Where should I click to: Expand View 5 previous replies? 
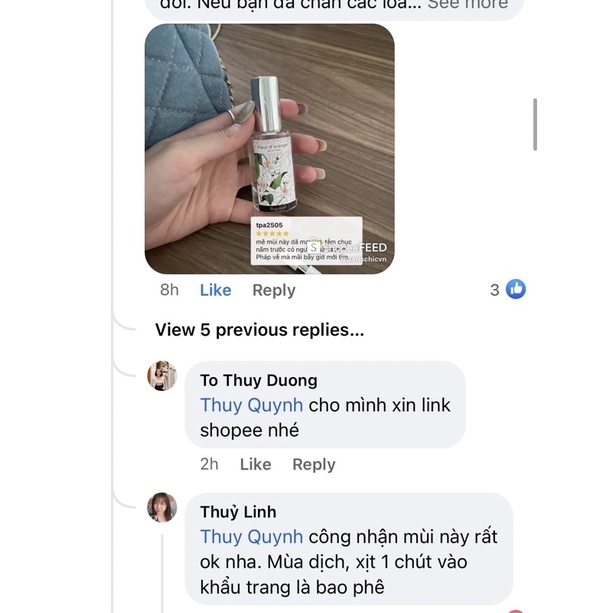point(259,330)
